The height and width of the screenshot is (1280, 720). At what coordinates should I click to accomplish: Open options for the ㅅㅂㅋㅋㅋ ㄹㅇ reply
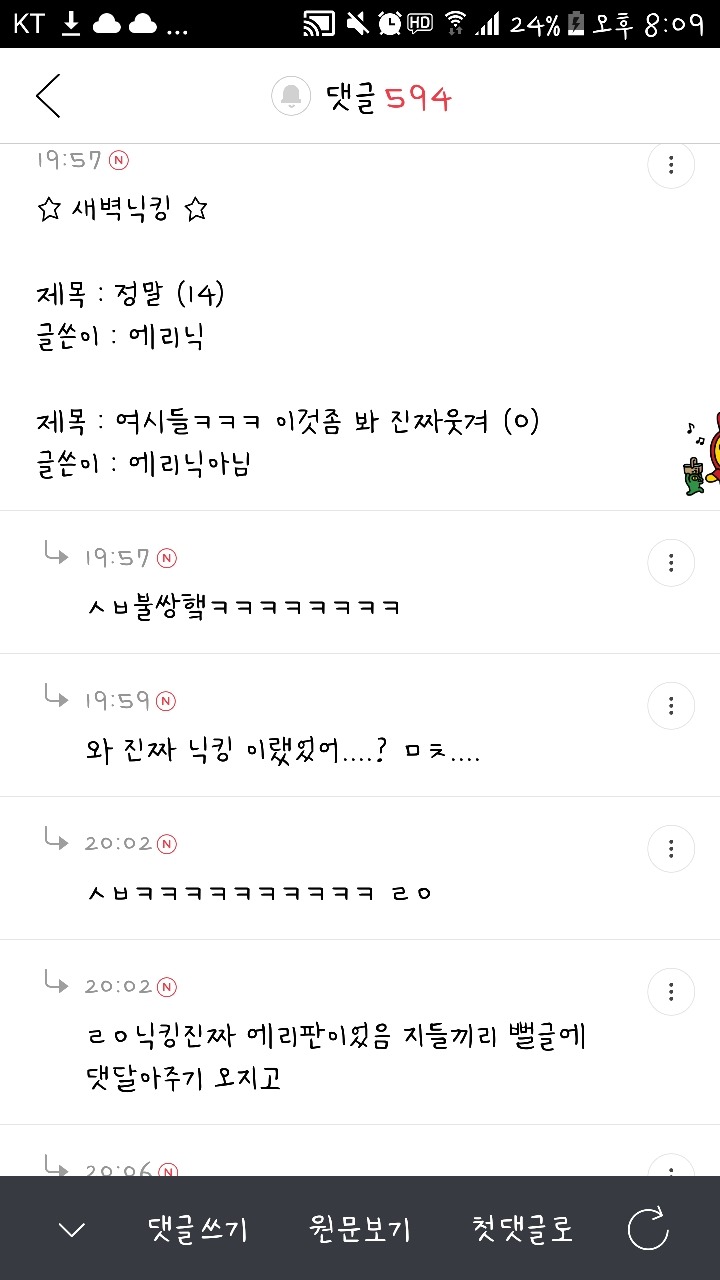tap(671, 849)
